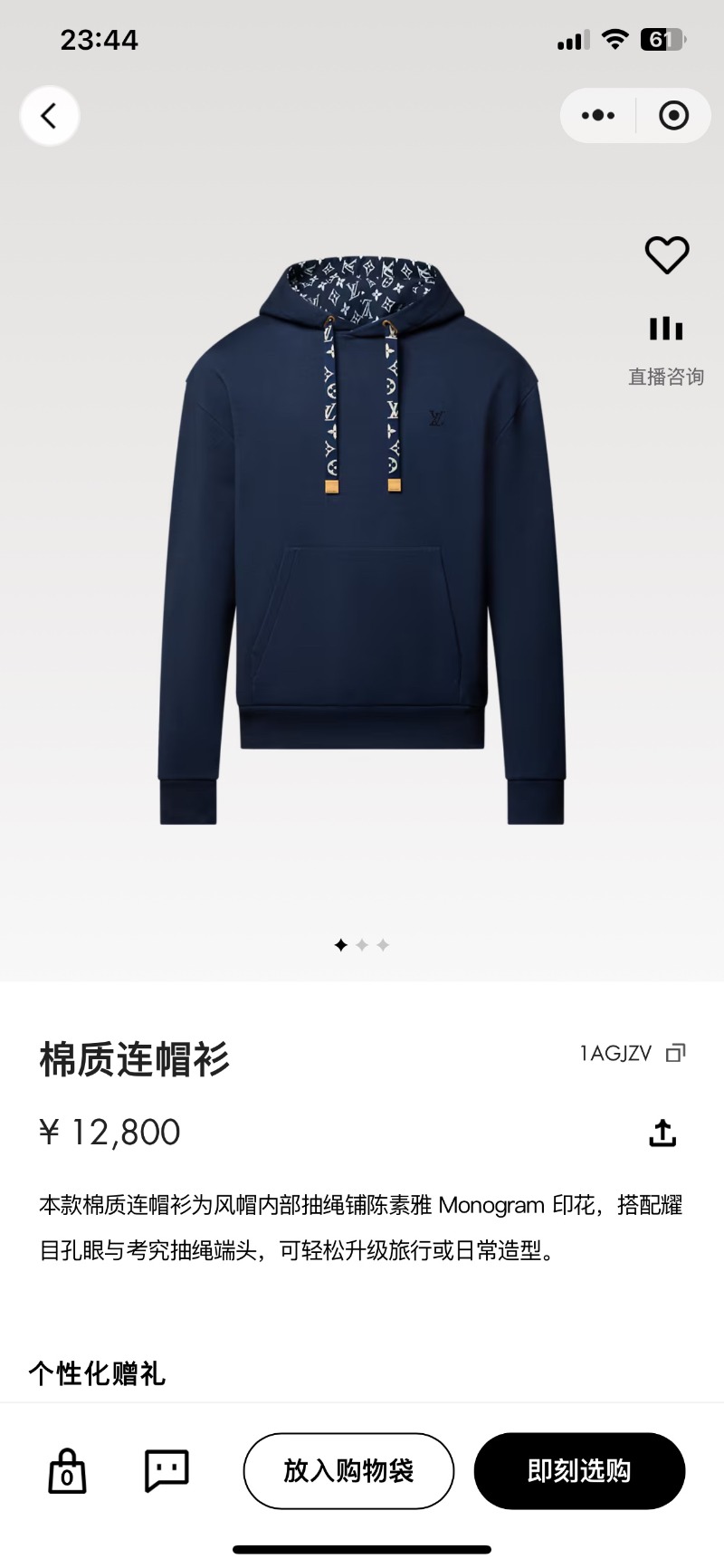View the hoodie product image
This screenshot has height=1568, width=724.
pyautogui.click(x=362, y=543)
